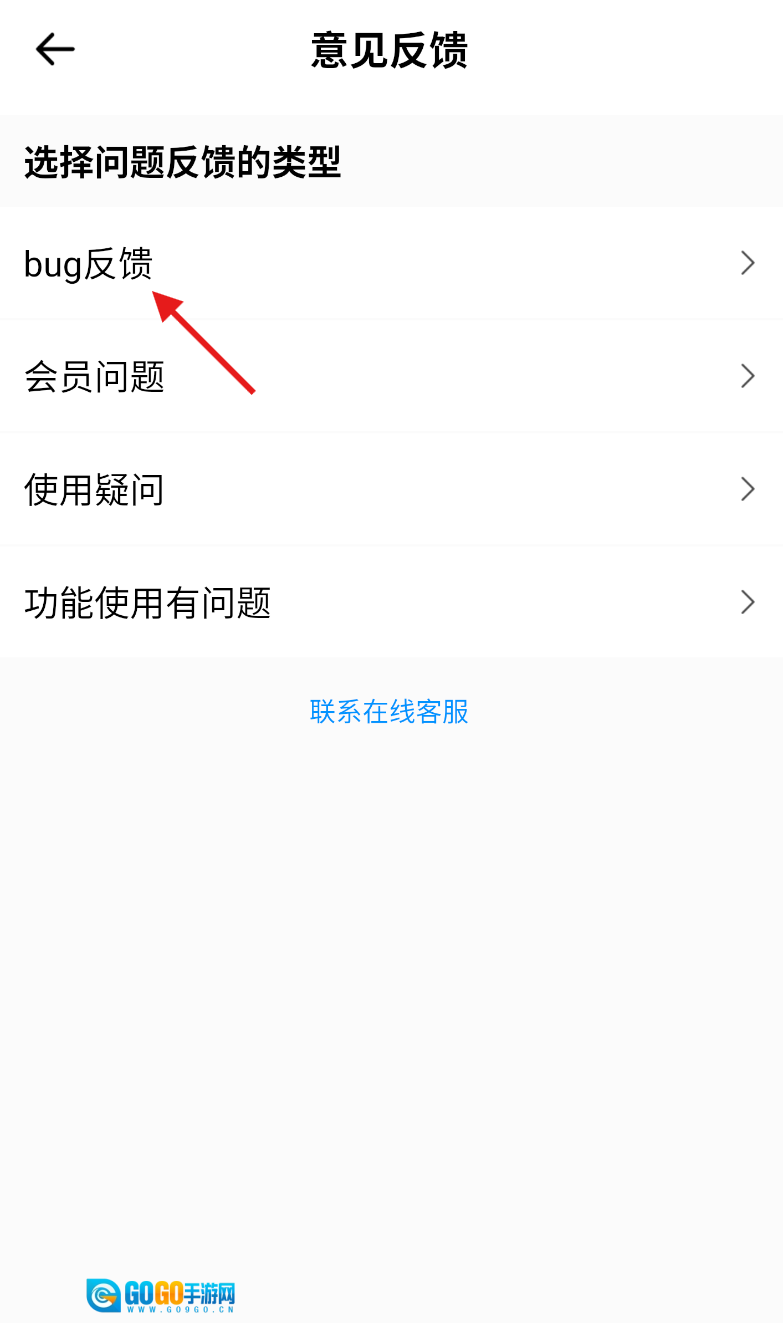Open the bug反馈 row

(x=390, y=264)
